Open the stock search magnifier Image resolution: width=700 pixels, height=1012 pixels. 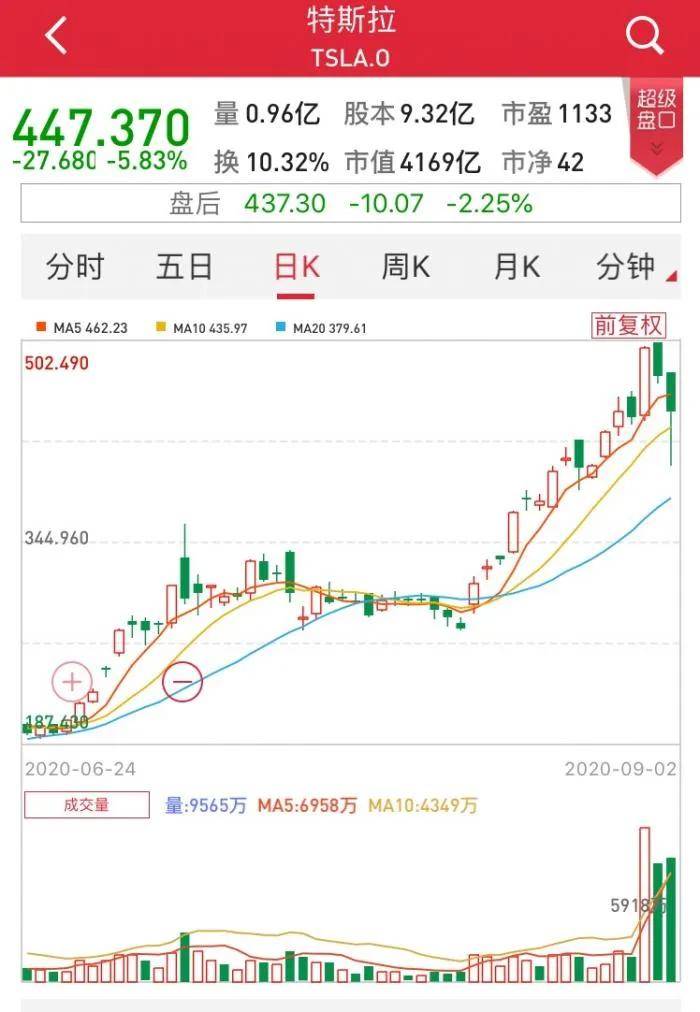pos(645,37)
